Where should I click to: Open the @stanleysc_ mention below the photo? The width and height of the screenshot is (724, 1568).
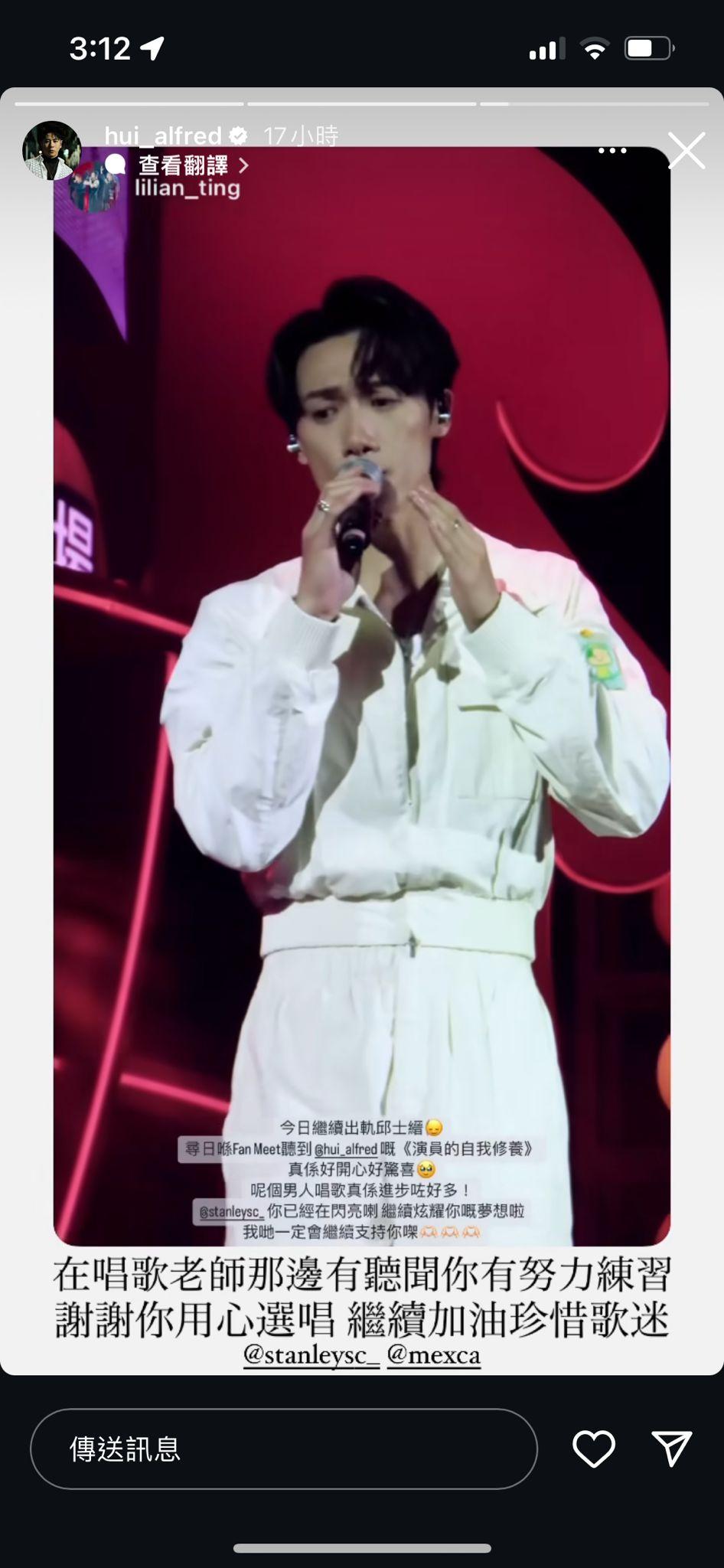[x=311, y=1354]
